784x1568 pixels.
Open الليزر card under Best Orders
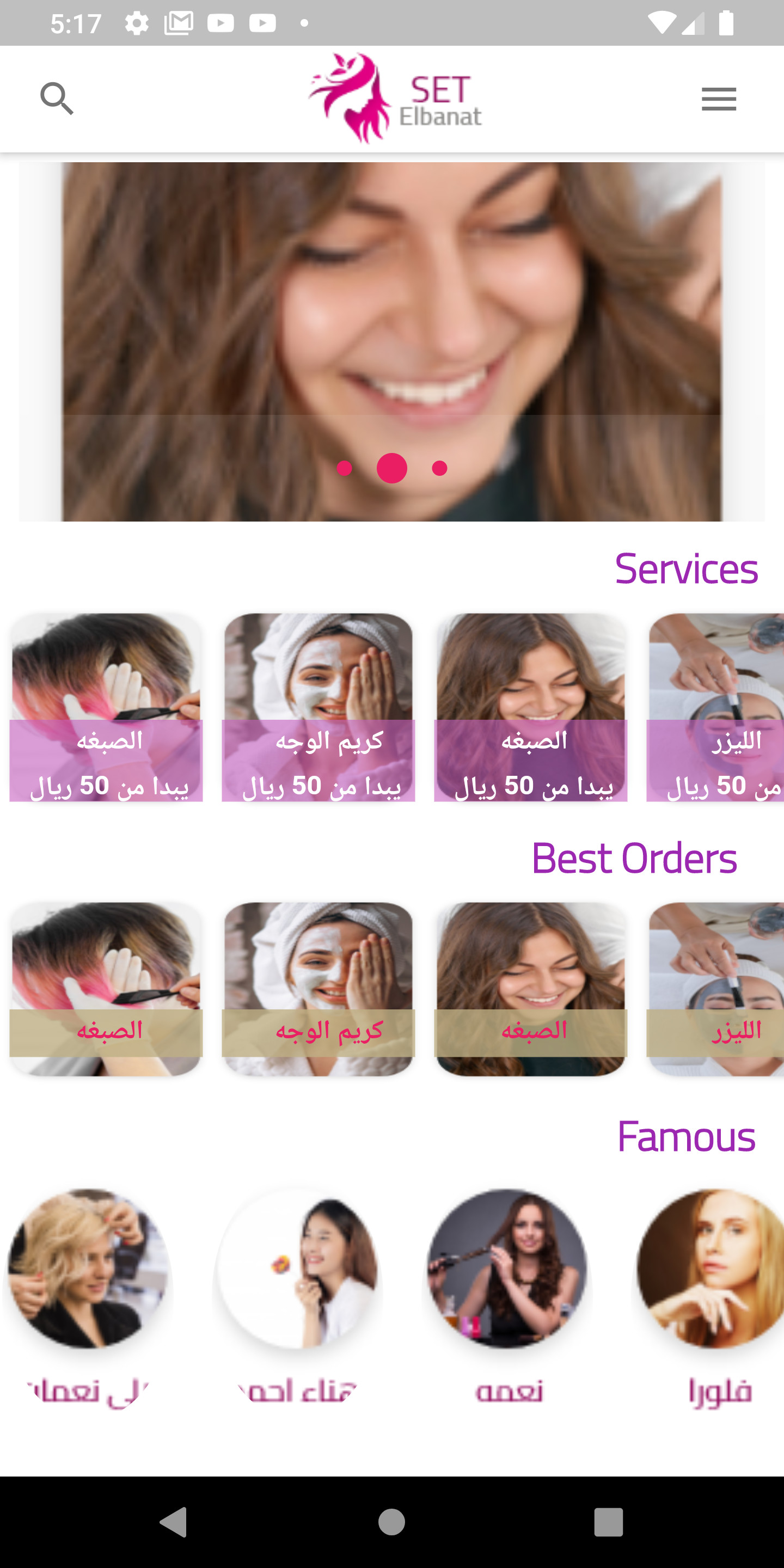(715, 989)
